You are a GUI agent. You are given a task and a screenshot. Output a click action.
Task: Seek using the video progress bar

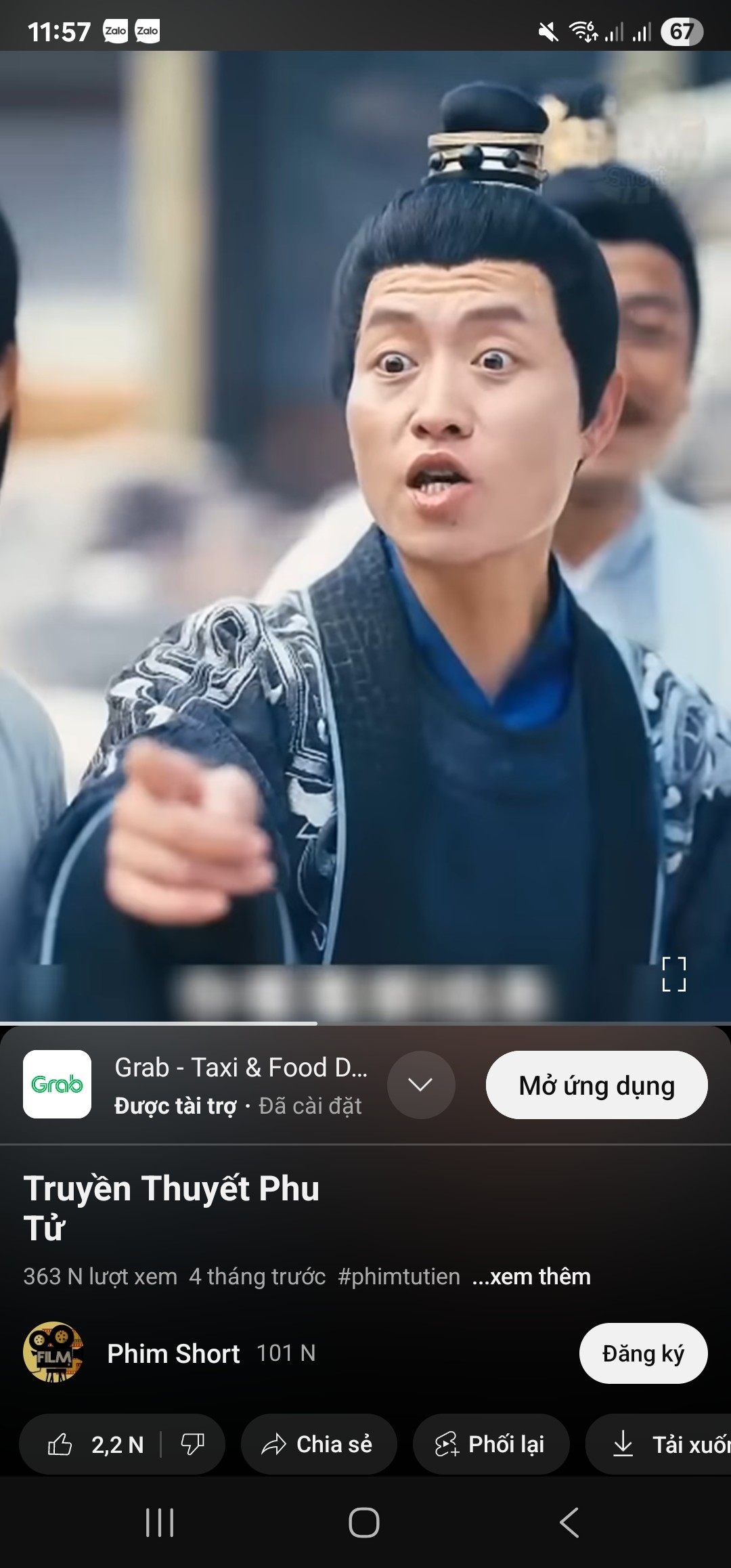(x=365, y=1023)
